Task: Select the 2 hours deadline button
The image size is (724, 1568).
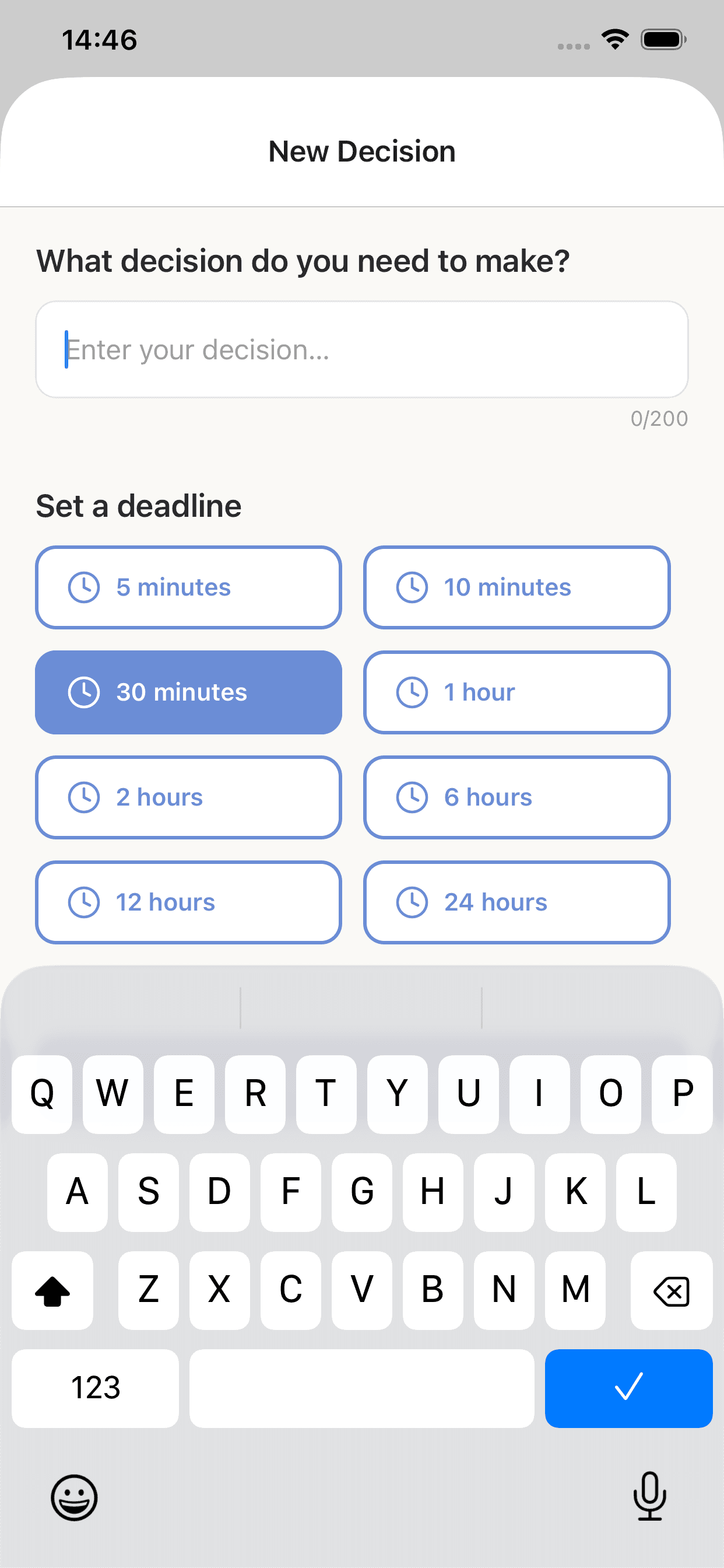Action: tap(189, 797)
